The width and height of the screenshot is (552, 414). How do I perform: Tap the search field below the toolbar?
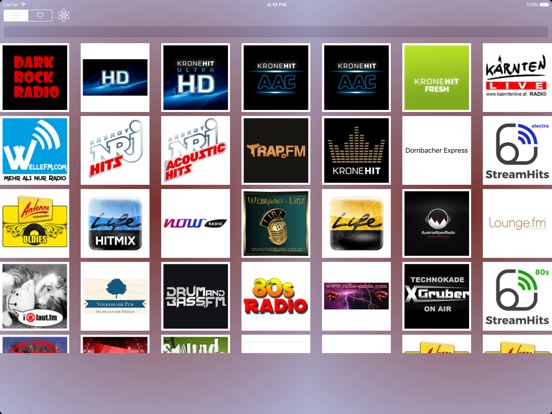[x=276, y=32]
